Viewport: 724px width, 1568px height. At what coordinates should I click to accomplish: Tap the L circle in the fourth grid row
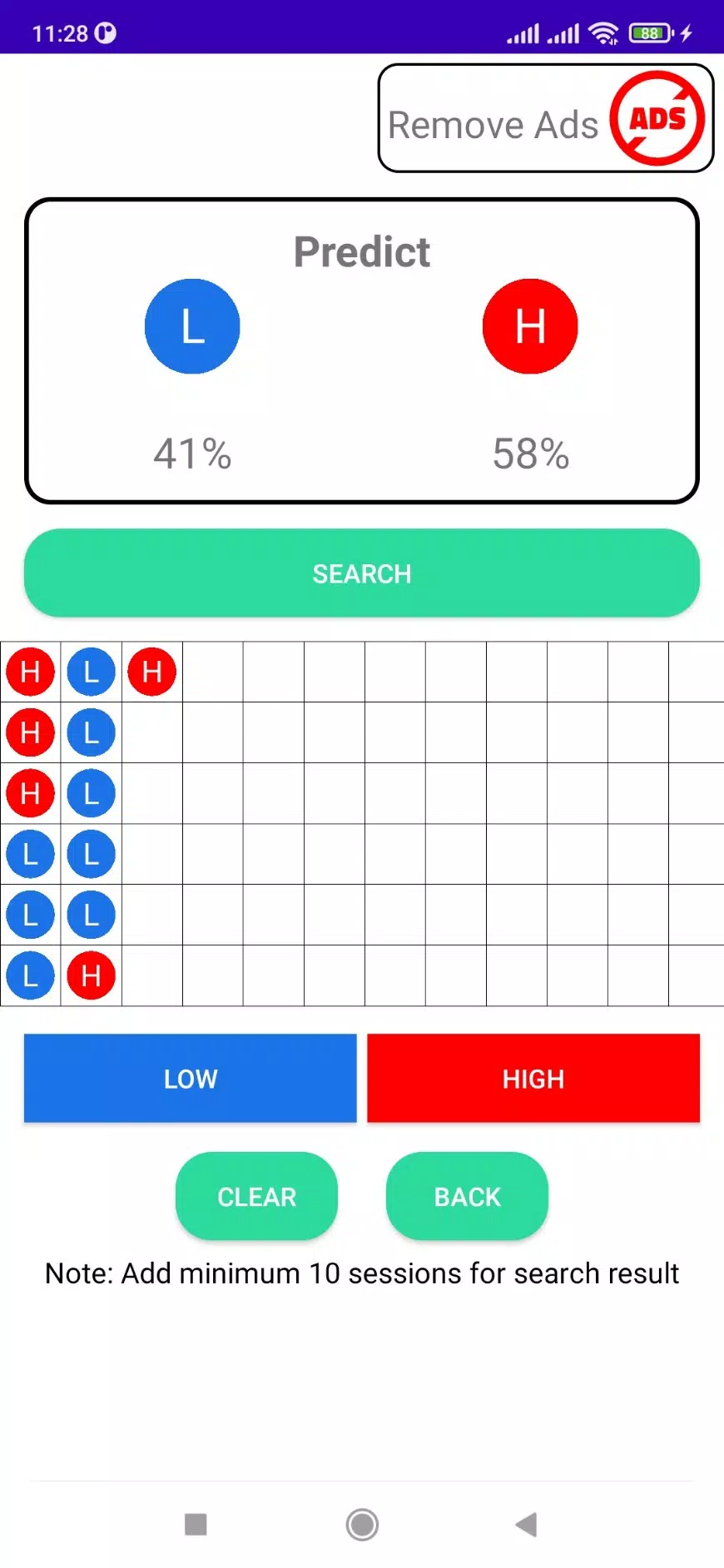pos(31,854)
